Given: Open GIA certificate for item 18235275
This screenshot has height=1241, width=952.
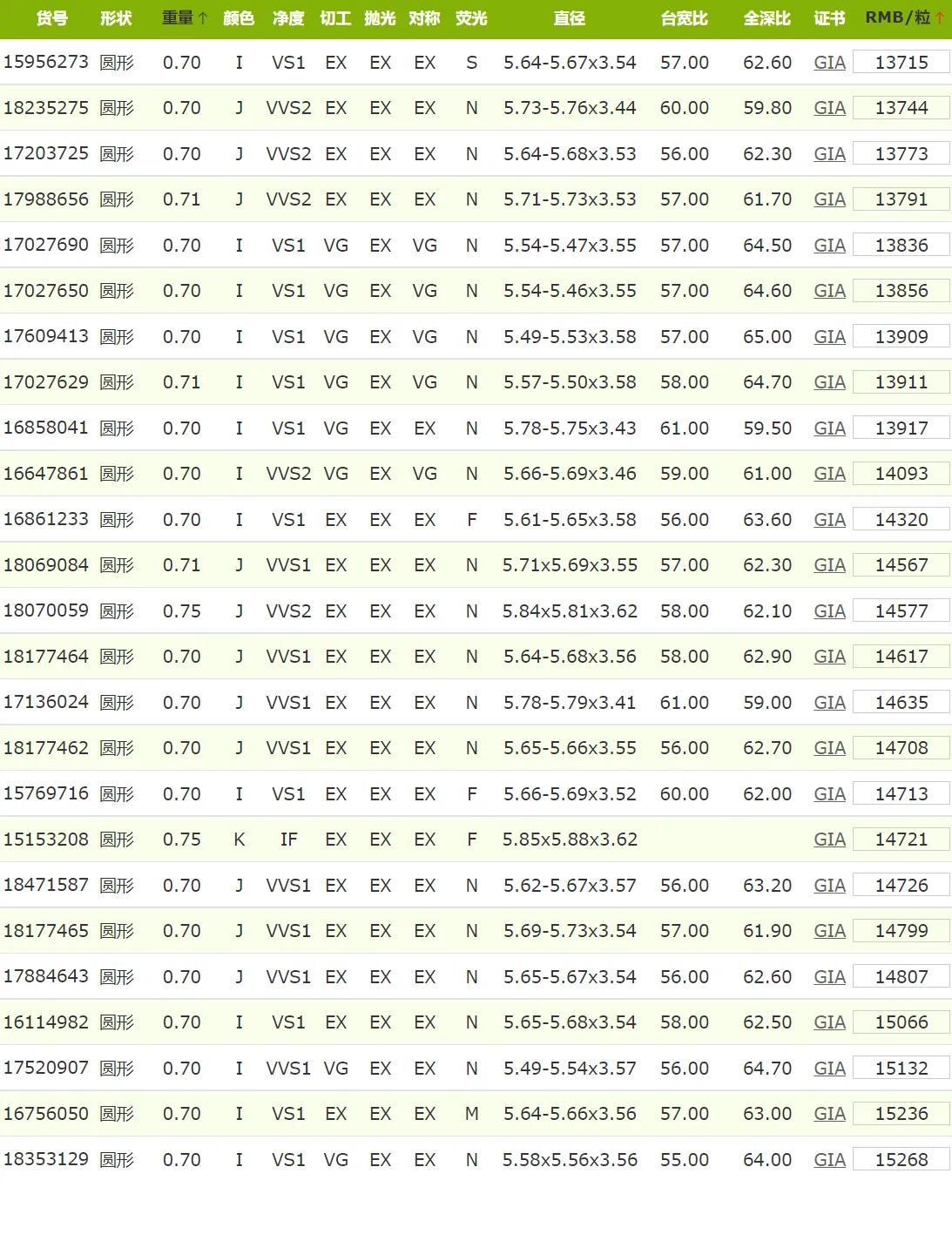Looking at the screenshot, I should tap(829, 108).
